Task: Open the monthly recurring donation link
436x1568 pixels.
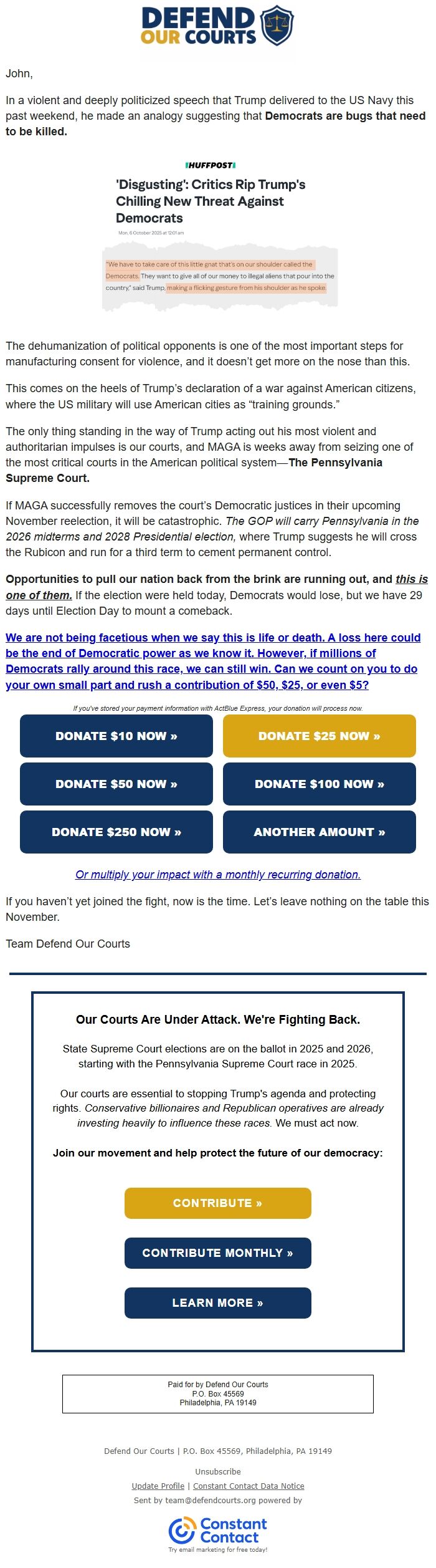Action: click(x=218, y=874)
